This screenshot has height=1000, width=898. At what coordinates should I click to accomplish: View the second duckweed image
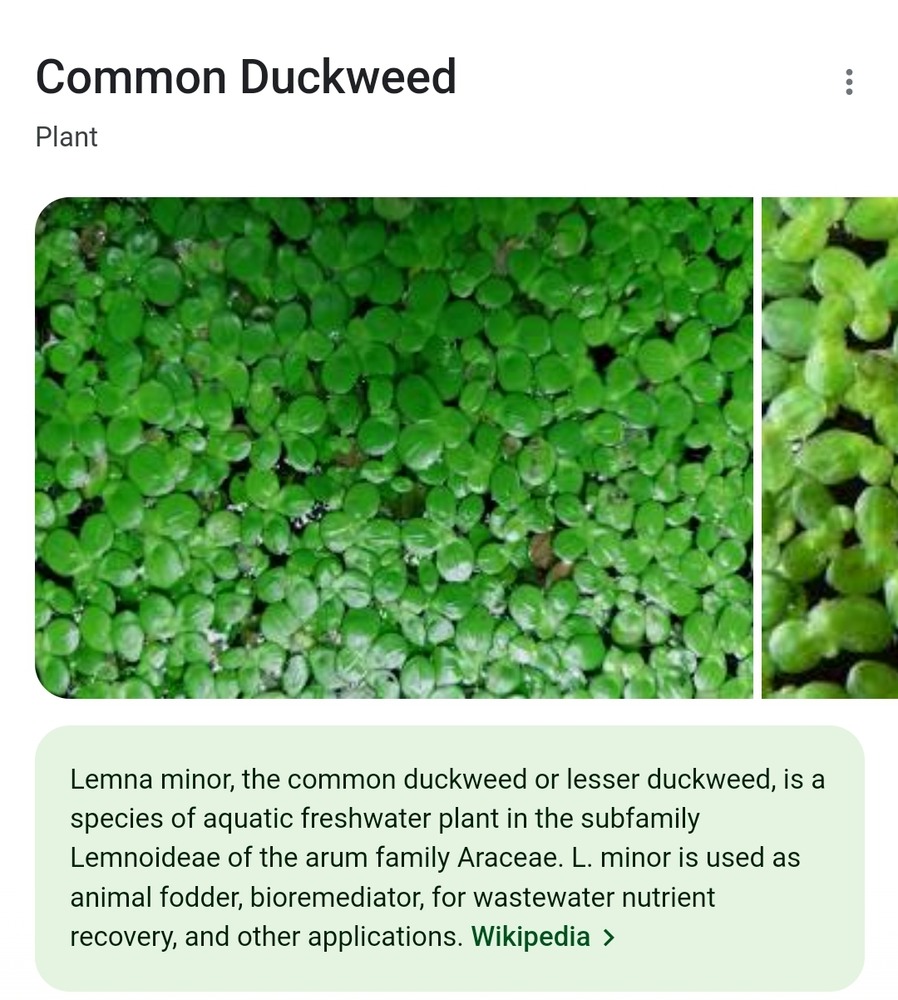point(830,448)
